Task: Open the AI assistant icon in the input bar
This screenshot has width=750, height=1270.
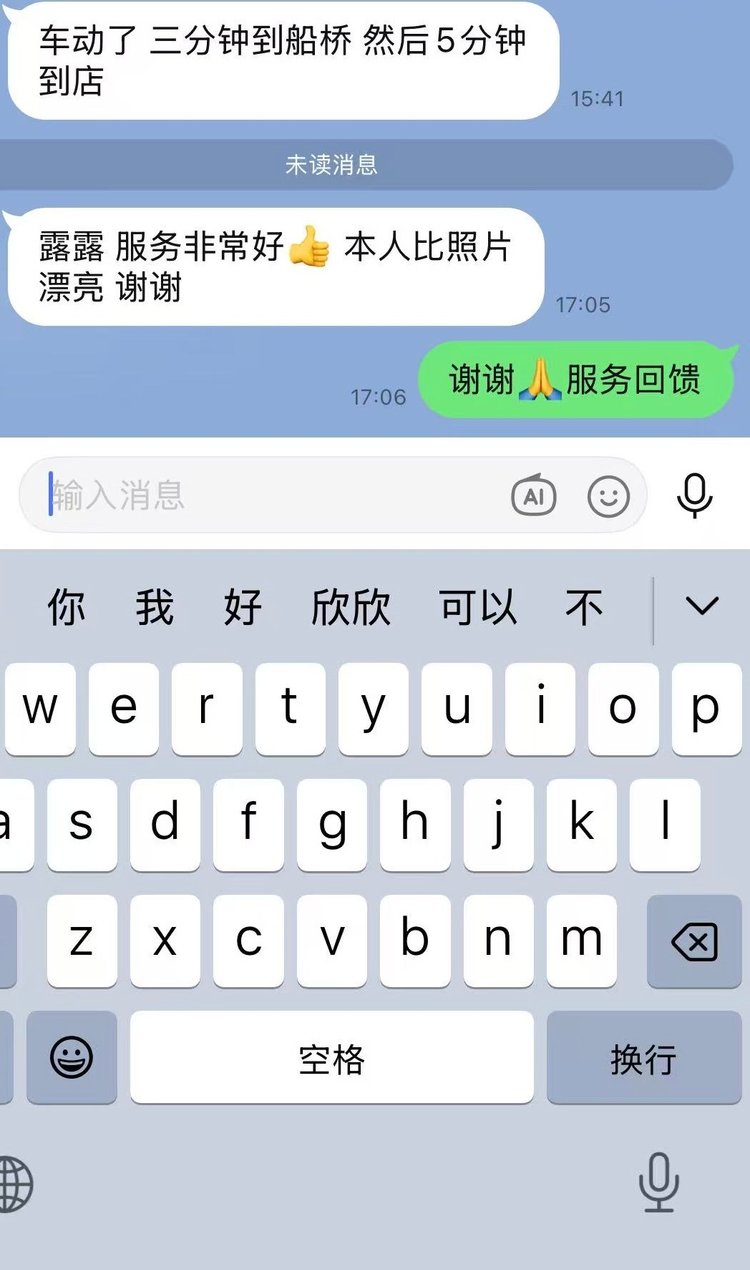Action: click(x=533, y=495)
